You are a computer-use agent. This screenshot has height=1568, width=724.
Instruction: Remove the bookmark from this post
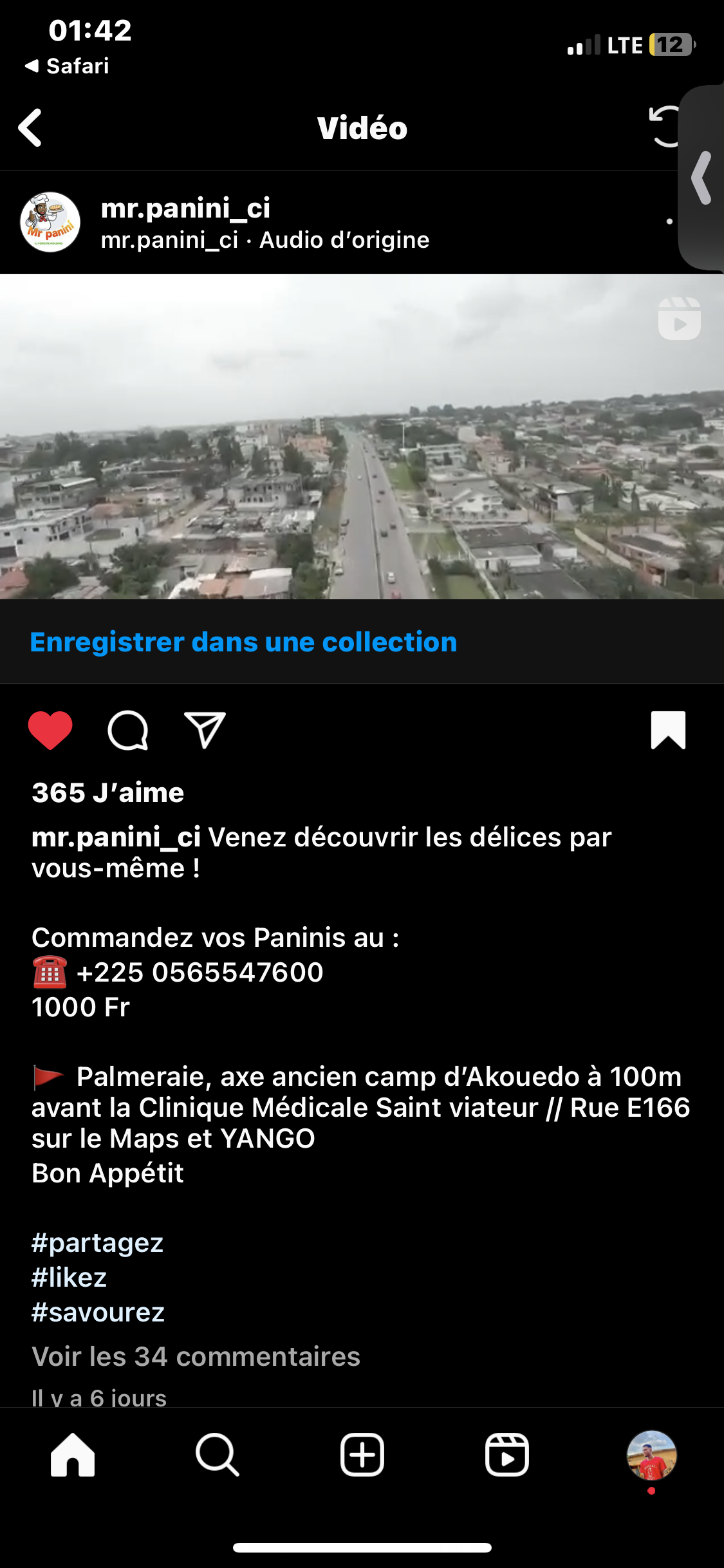coord(668,731)
